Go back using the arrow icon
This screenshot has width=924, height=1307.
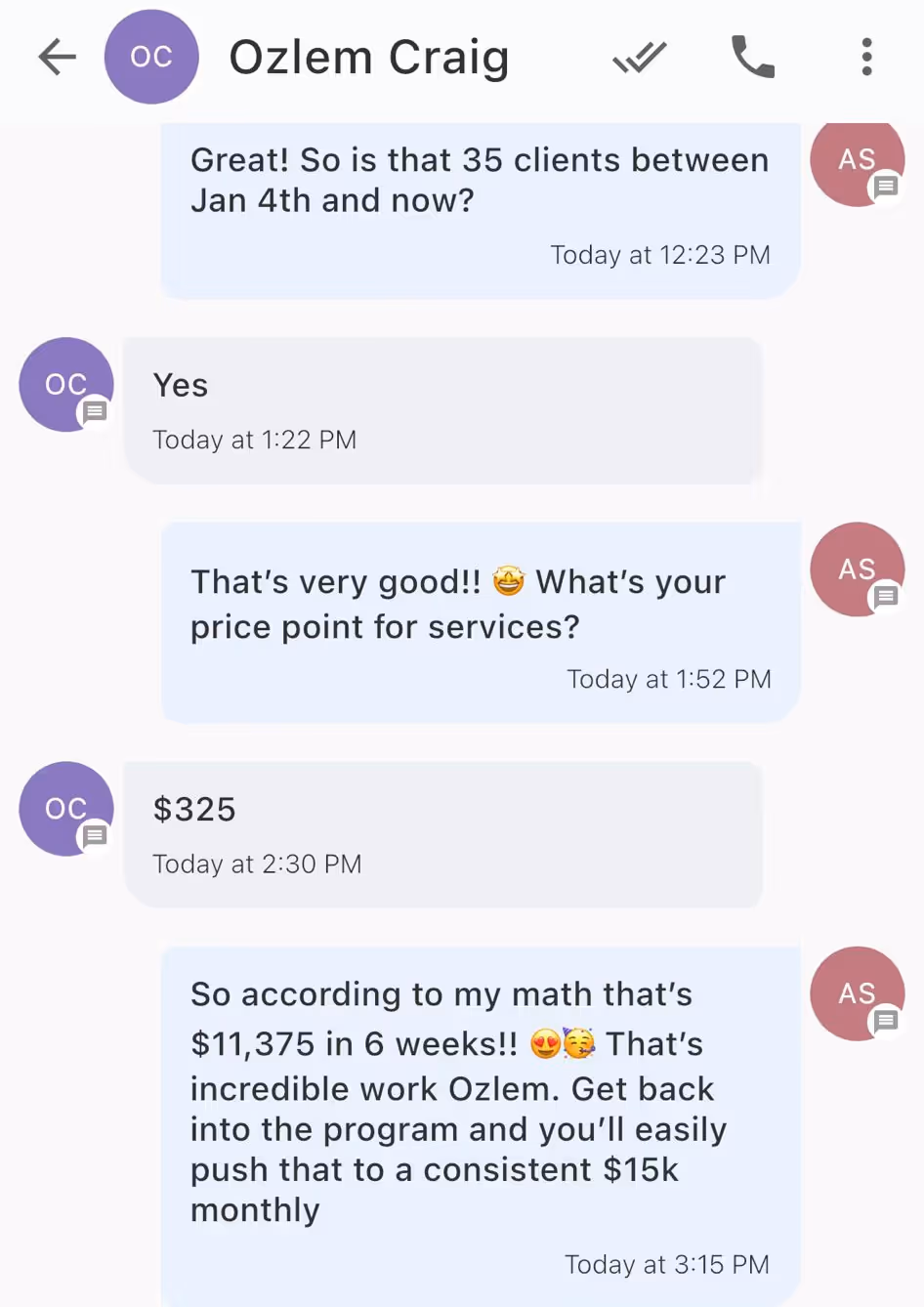[57, 57]
